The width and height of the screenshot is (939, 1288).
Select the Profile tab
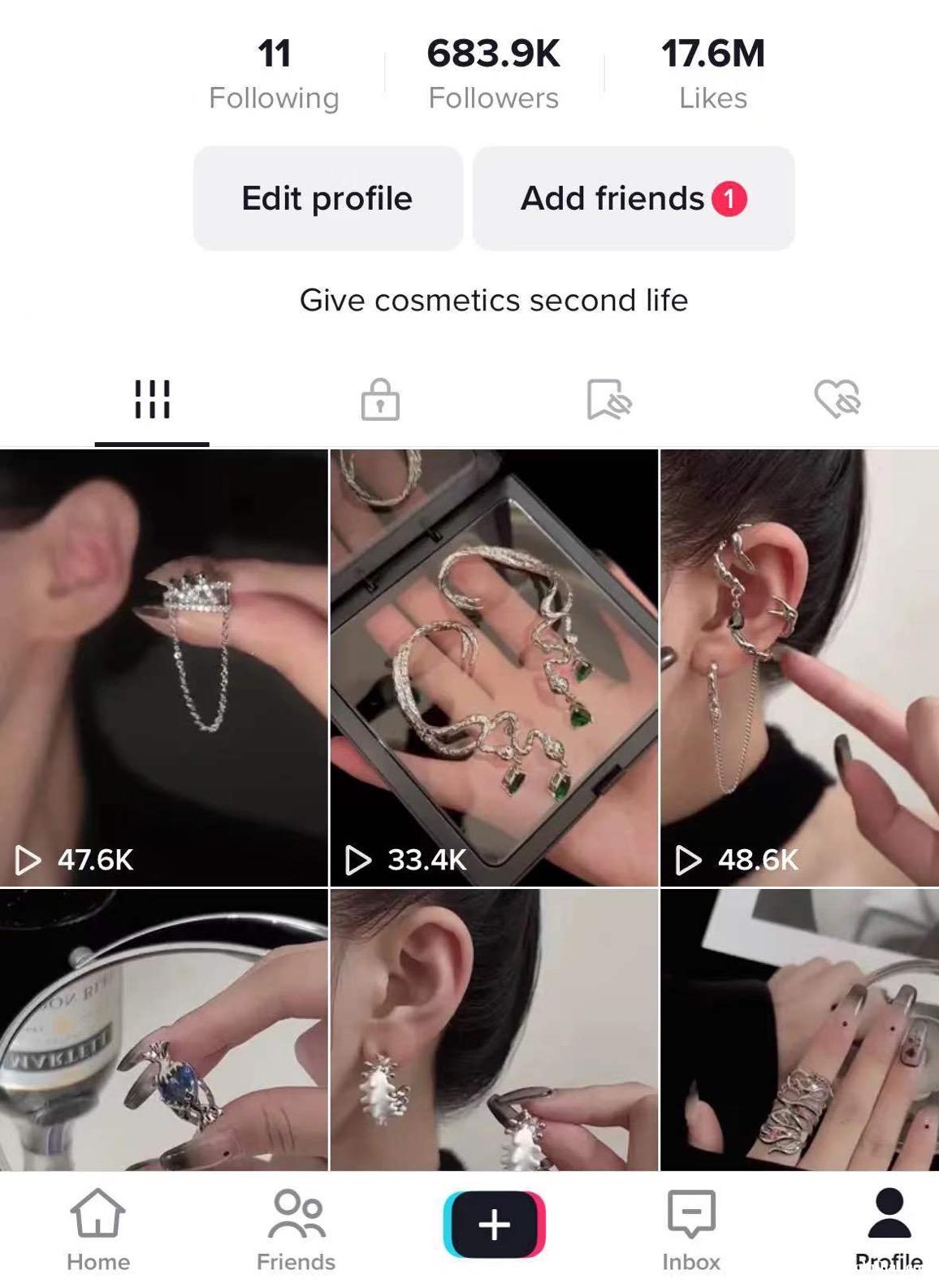click(x=889, y=1229)
